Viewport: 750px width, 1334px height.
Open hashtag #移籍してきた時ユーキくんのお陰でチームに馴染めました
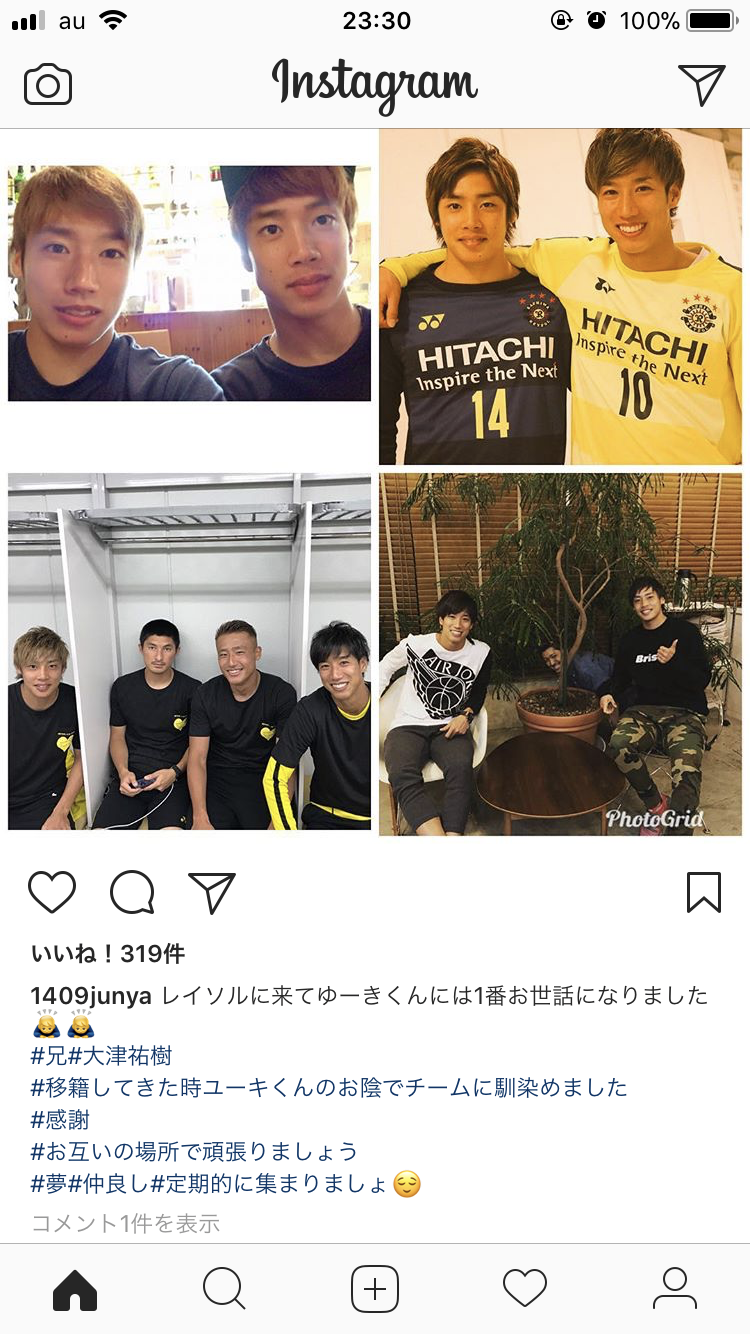(x=329, y=1087)
